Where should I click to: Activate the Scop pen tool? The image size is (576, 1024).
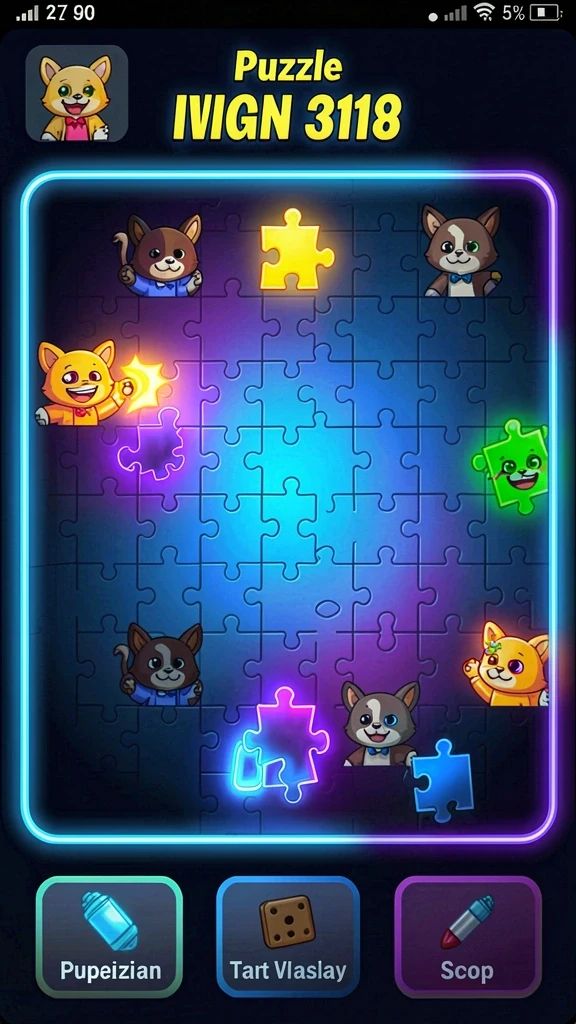(468, 937)
